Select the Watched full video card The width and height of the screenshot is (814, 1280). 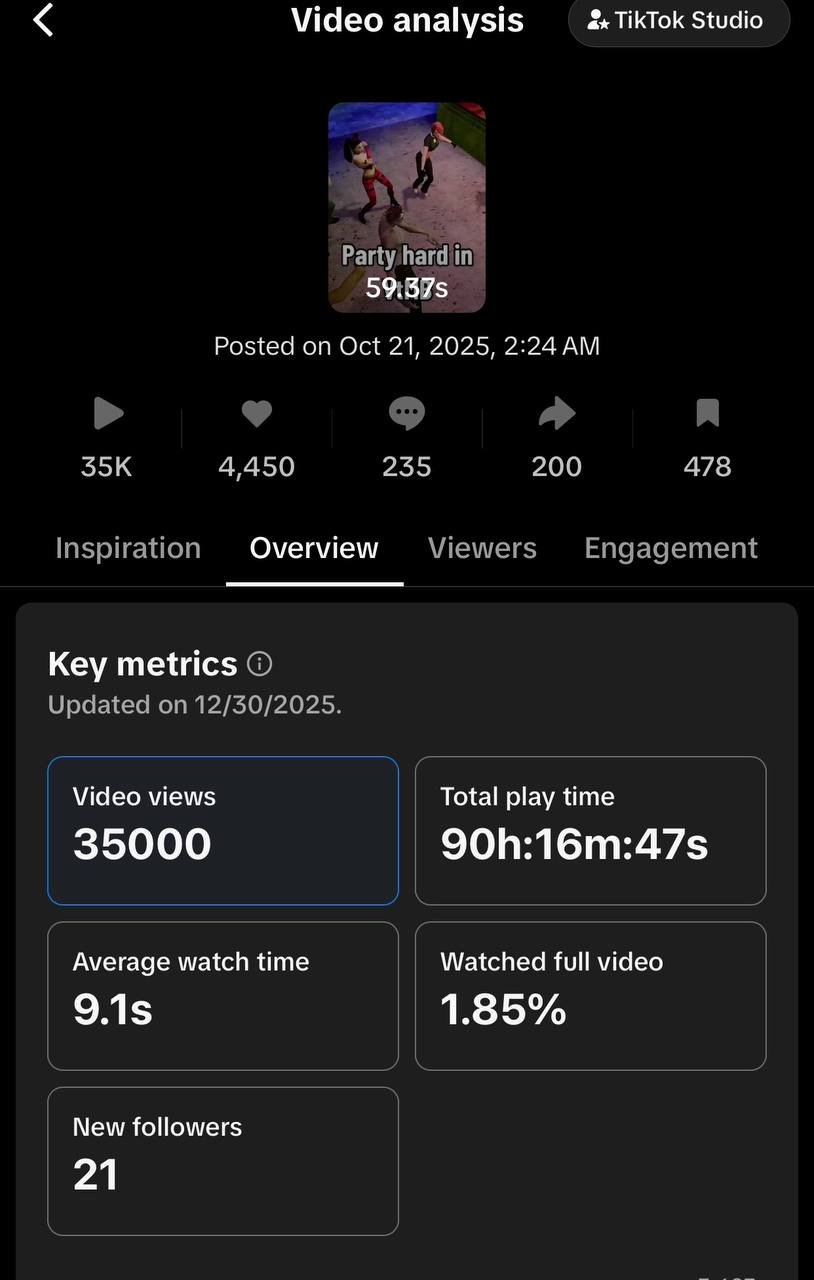pyautogui.click(x=590, y=996)
